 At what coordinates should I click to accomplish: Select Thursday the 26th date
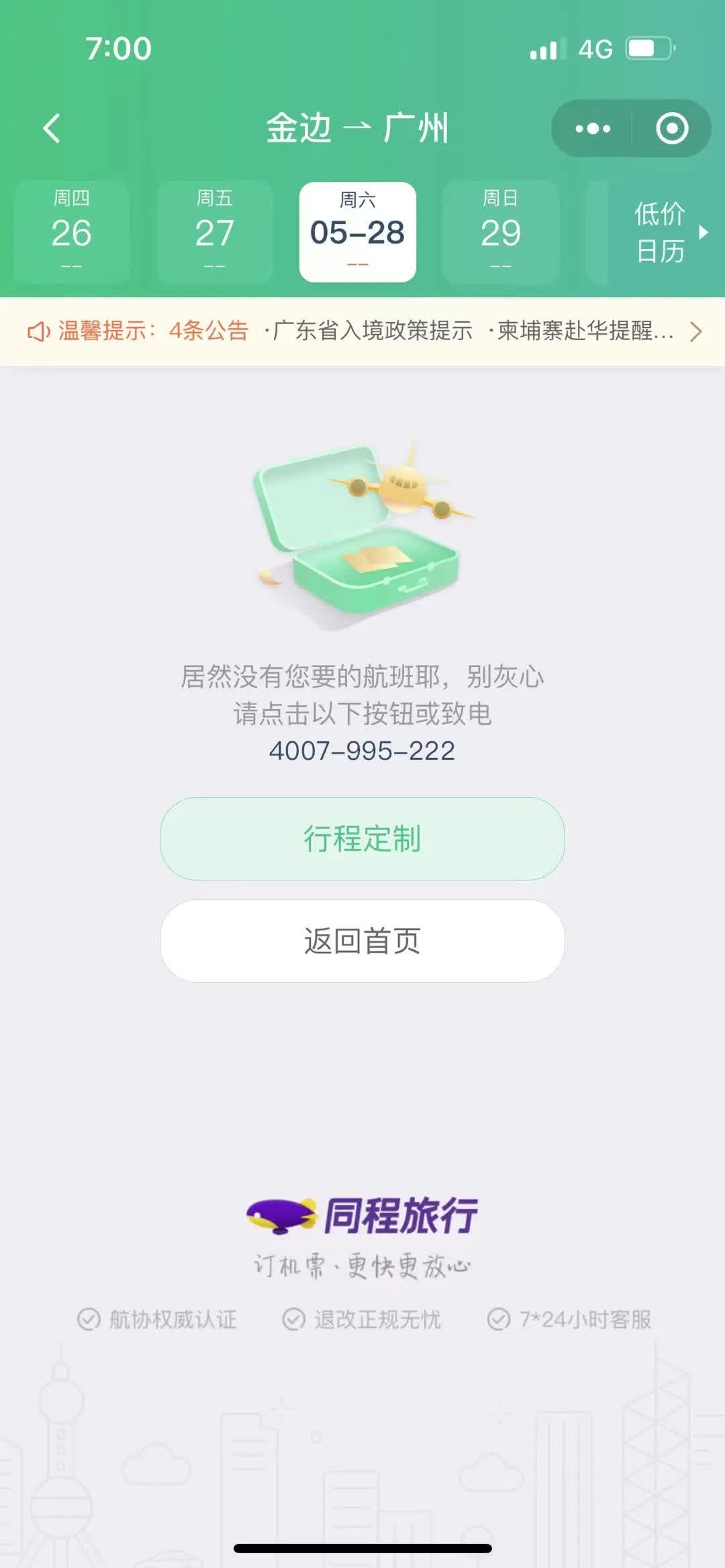tap(72, 232)
